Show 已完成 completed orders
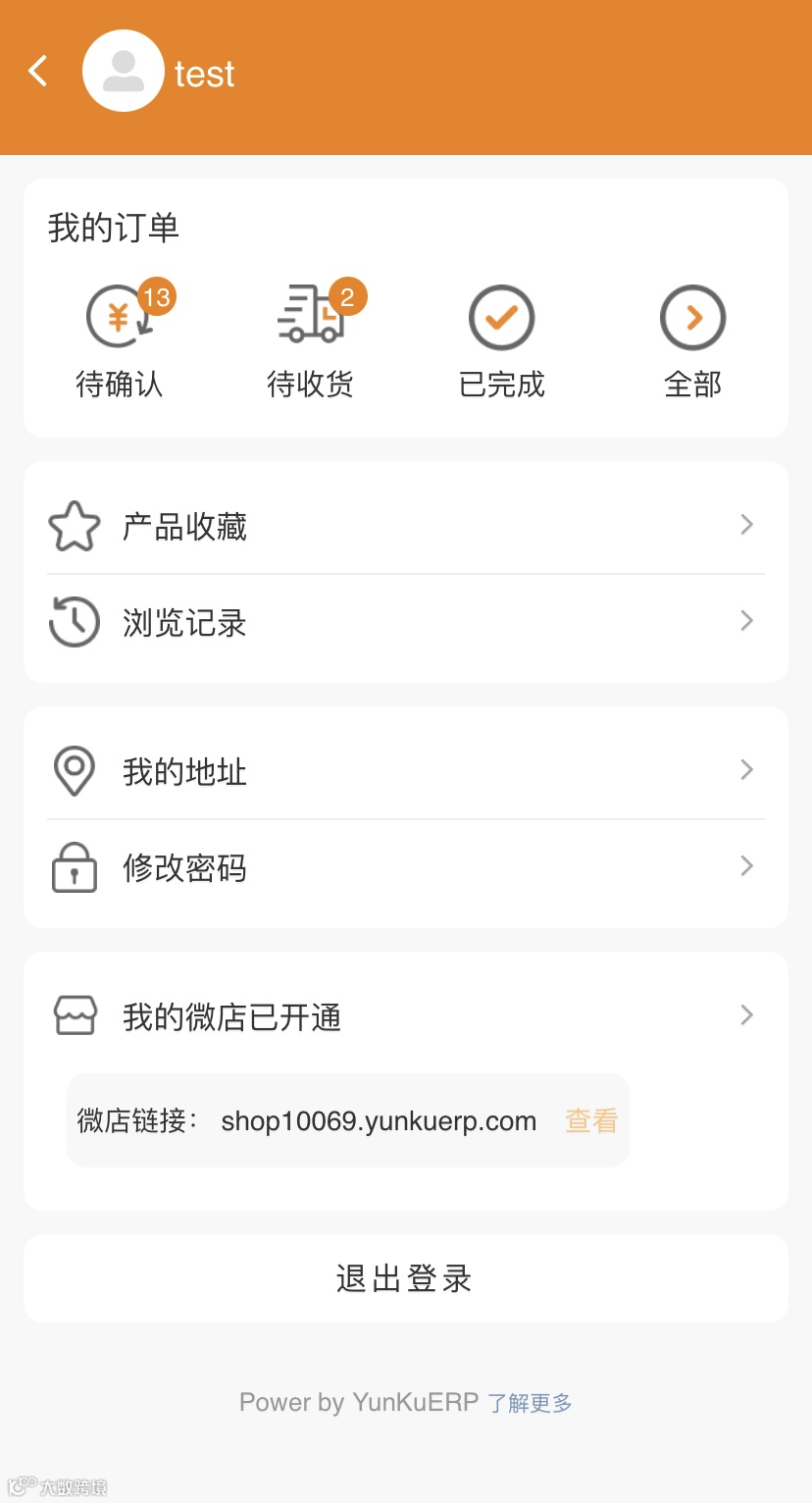 [501, 340]
